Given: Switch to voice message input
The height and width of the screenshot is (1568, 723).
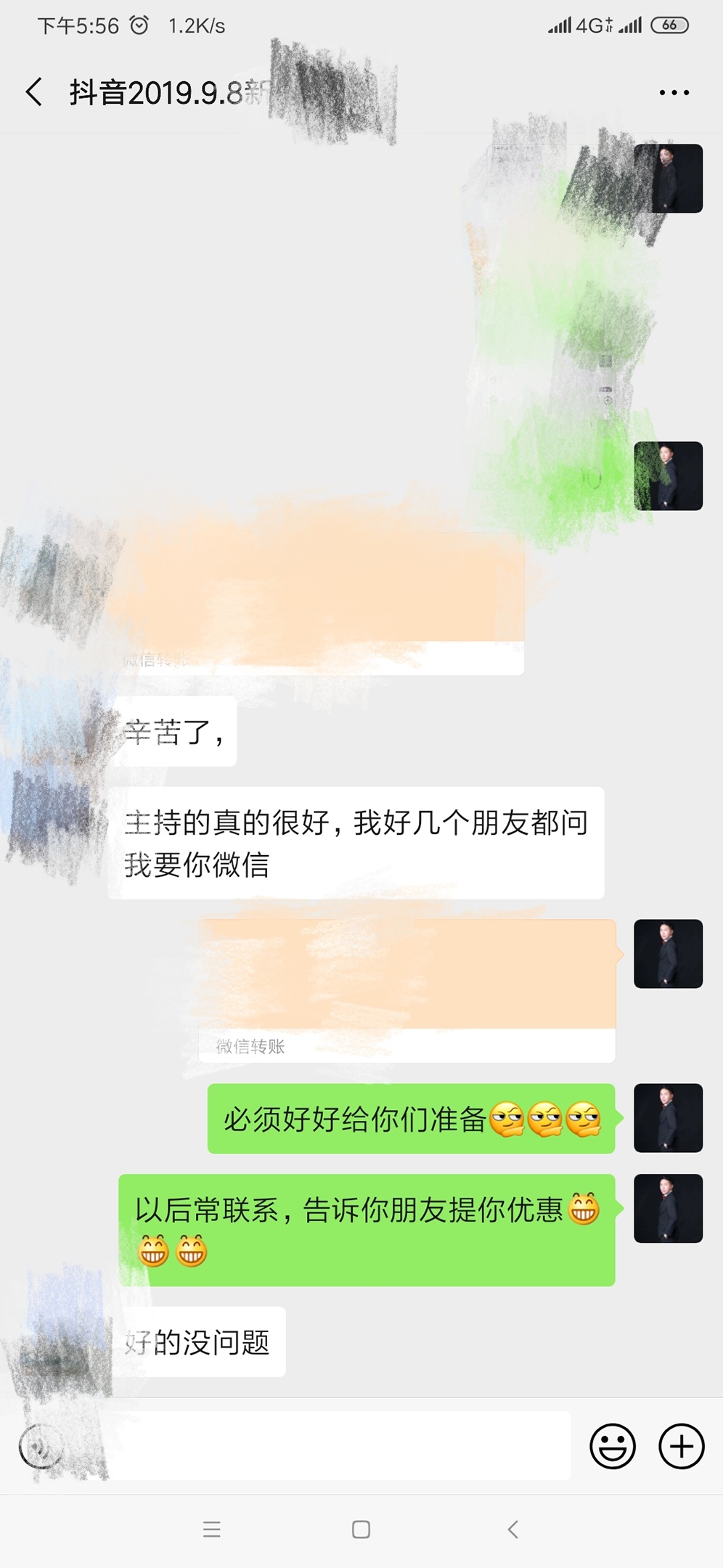Looking at the screenshot, I should point(41,1446).
